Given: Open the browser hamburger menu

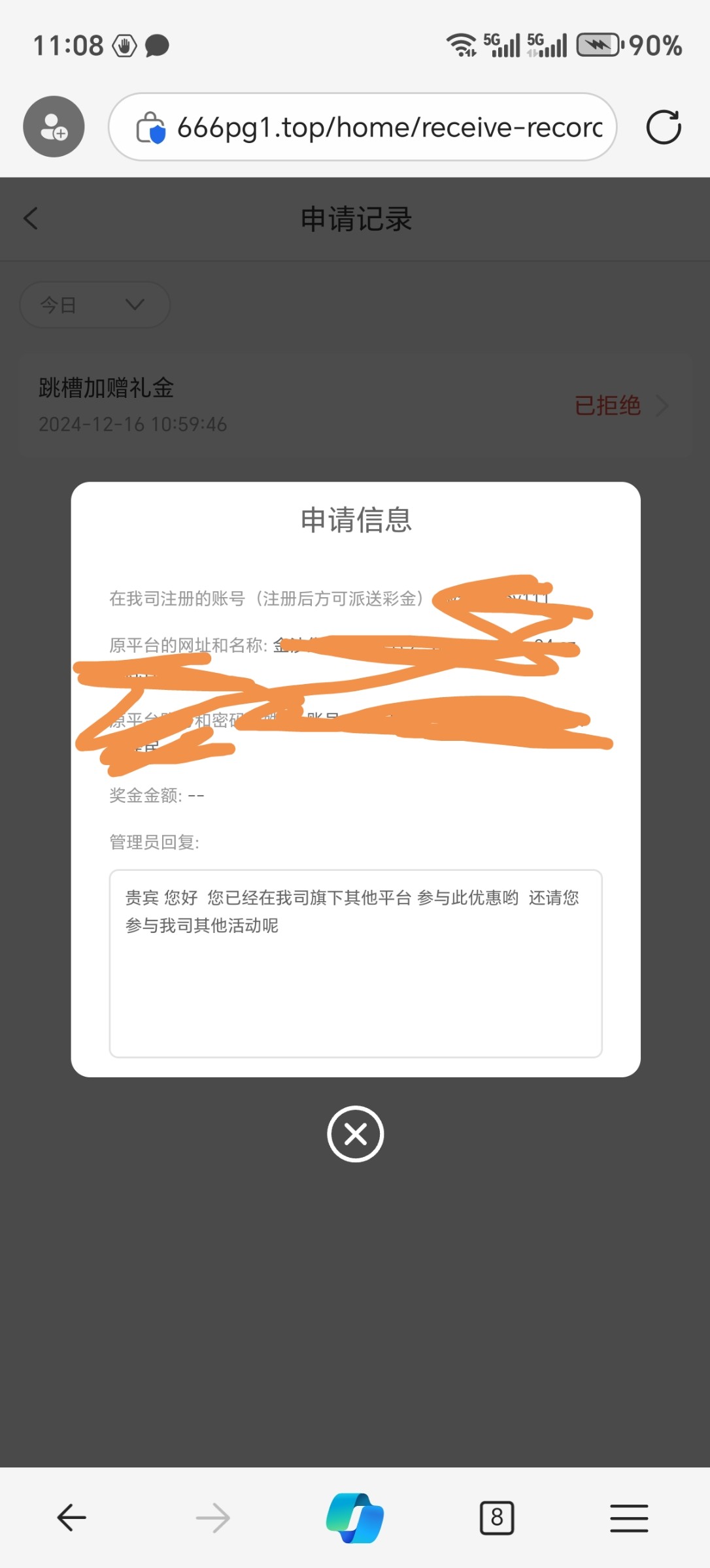Looking at the screenshot, I should [629, 1517].
